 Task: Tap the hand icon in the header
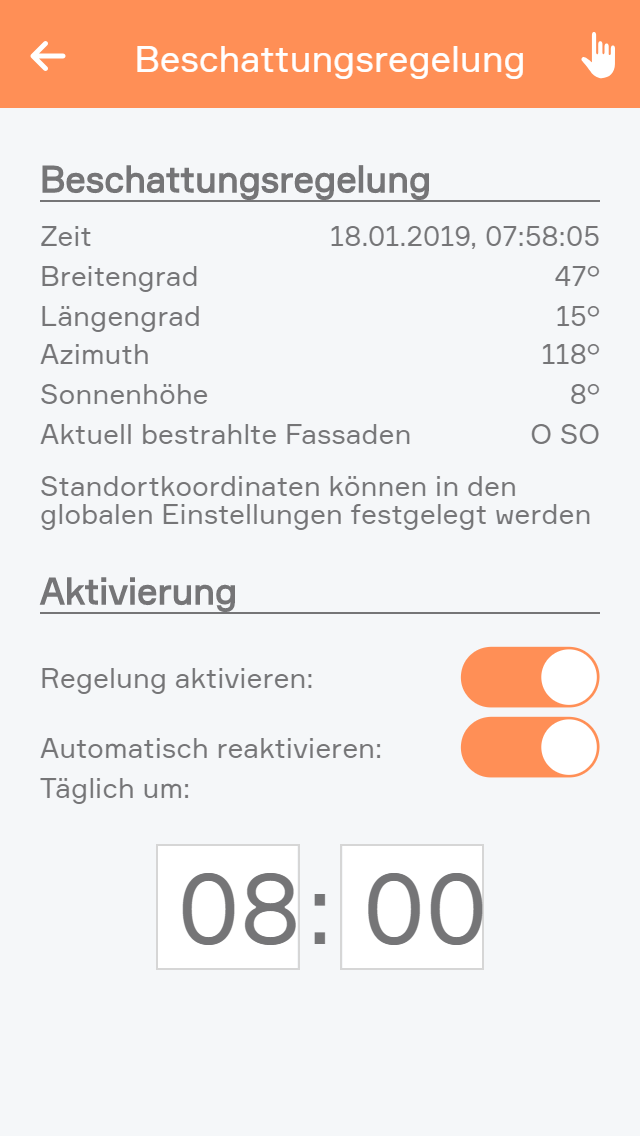pyautogui.click(x=599, y=55)
